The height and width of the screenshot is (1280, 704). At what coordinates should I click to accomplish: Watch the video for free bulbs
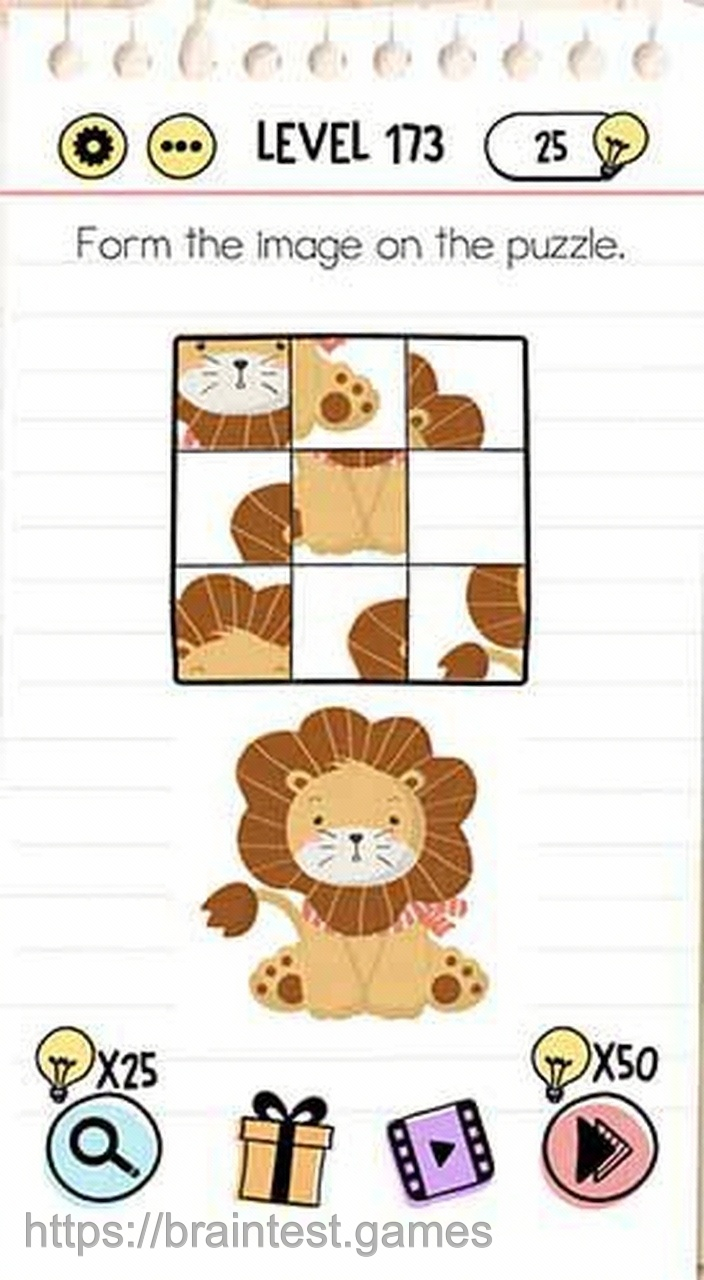(441, 1151)
